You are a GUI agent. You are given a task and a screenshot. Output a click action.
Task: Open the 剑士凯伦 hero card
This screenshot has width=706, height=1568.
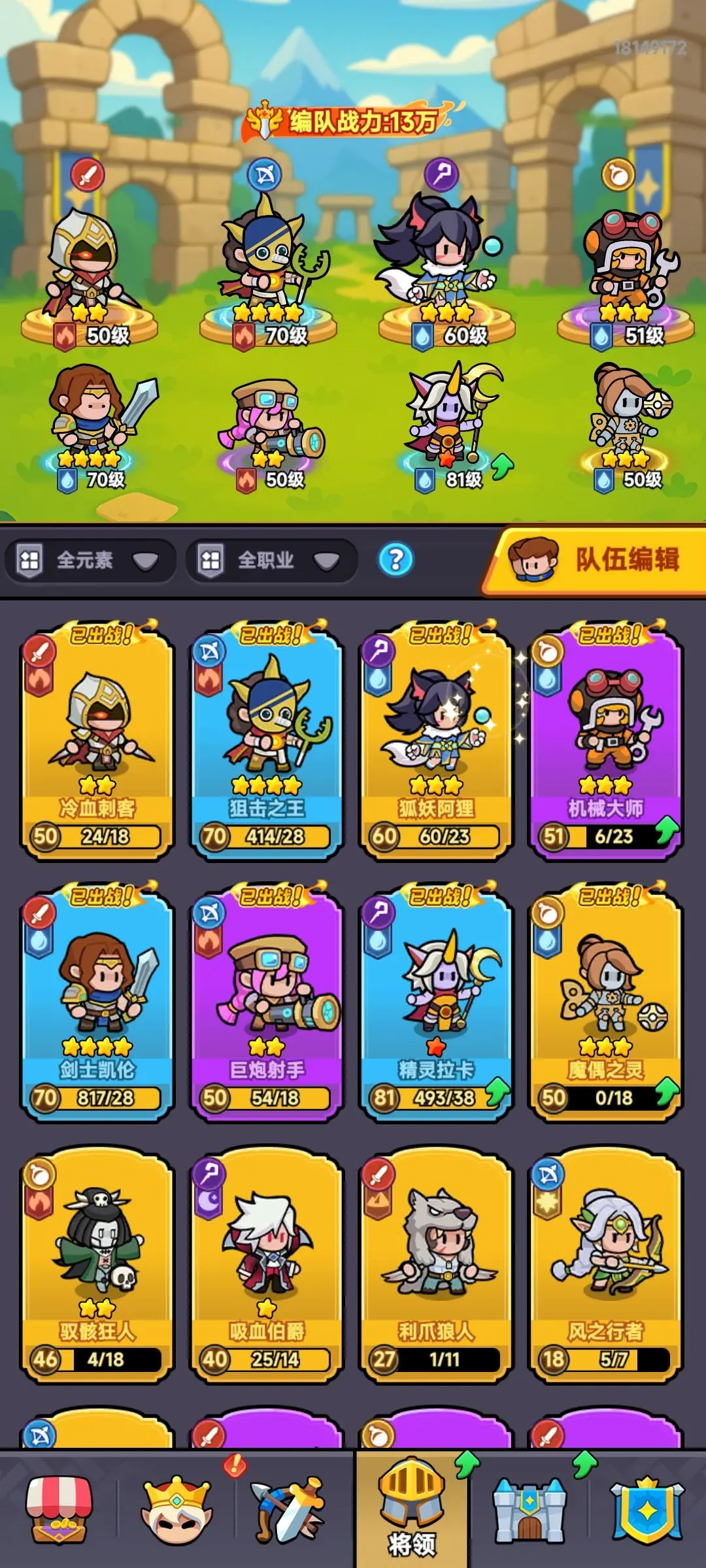click(x=97, y=1003)
